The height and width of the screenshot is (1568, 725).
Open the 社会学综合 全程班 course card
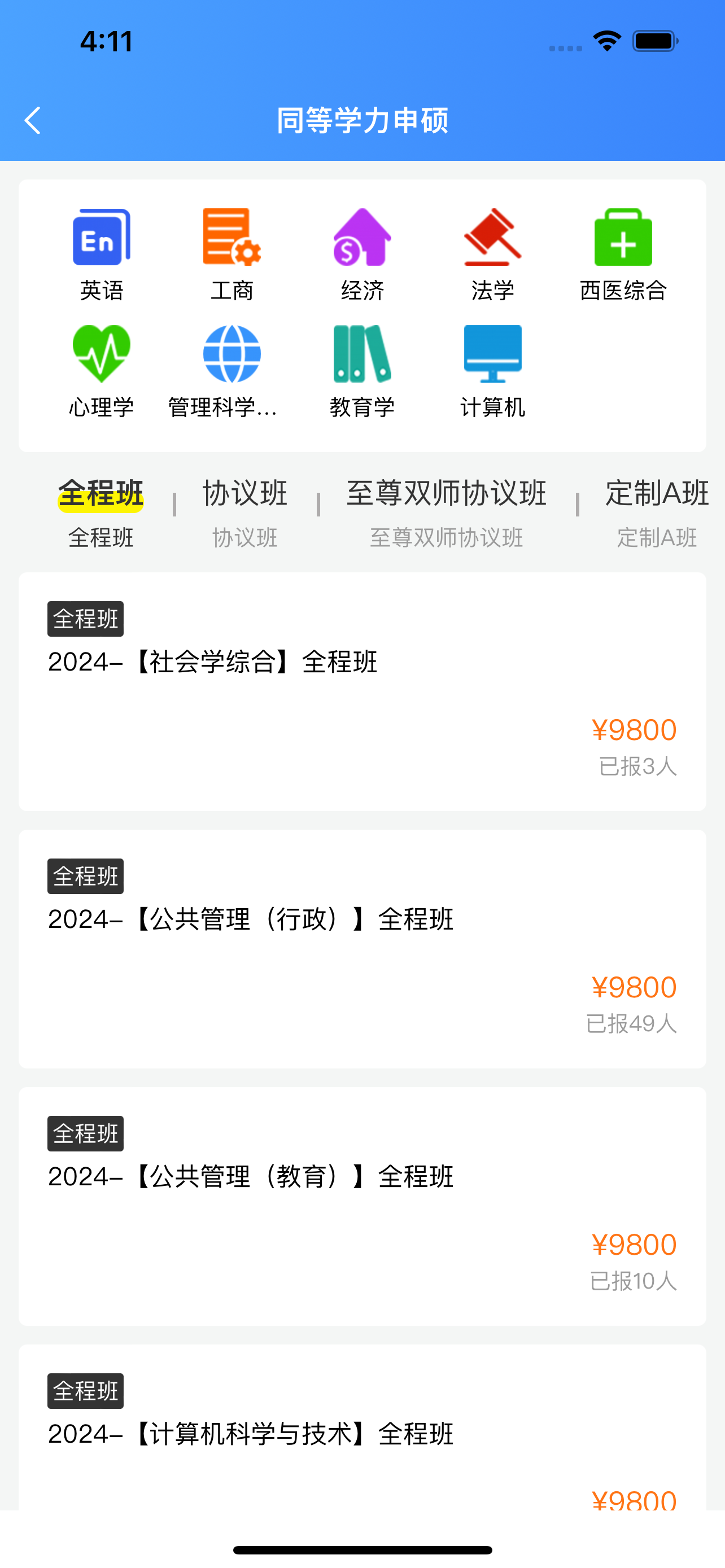[362, 691]
